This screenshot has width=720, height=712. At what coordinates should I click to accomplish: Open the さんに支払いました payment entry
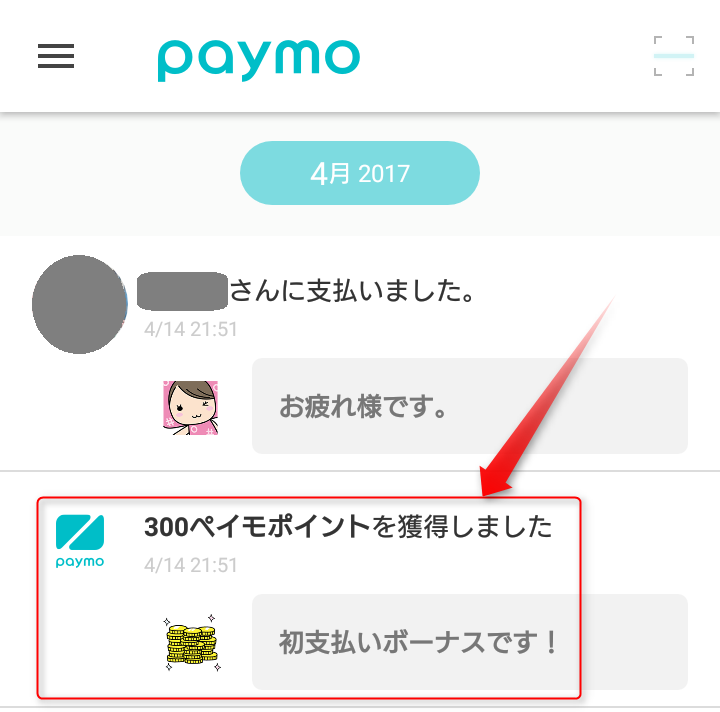click(x=350, y=292)
